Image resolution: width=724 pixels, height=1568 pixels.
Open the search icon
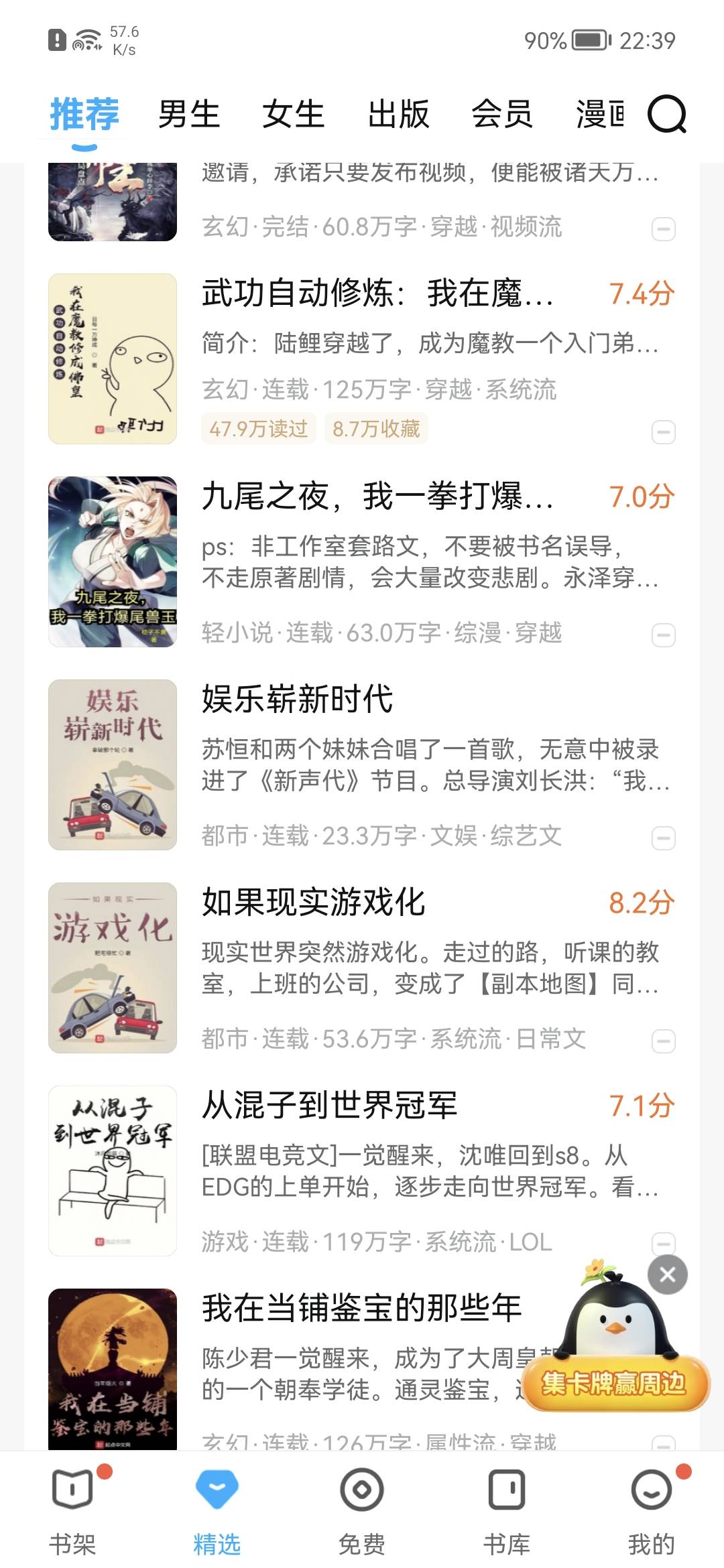pos(666,114)
